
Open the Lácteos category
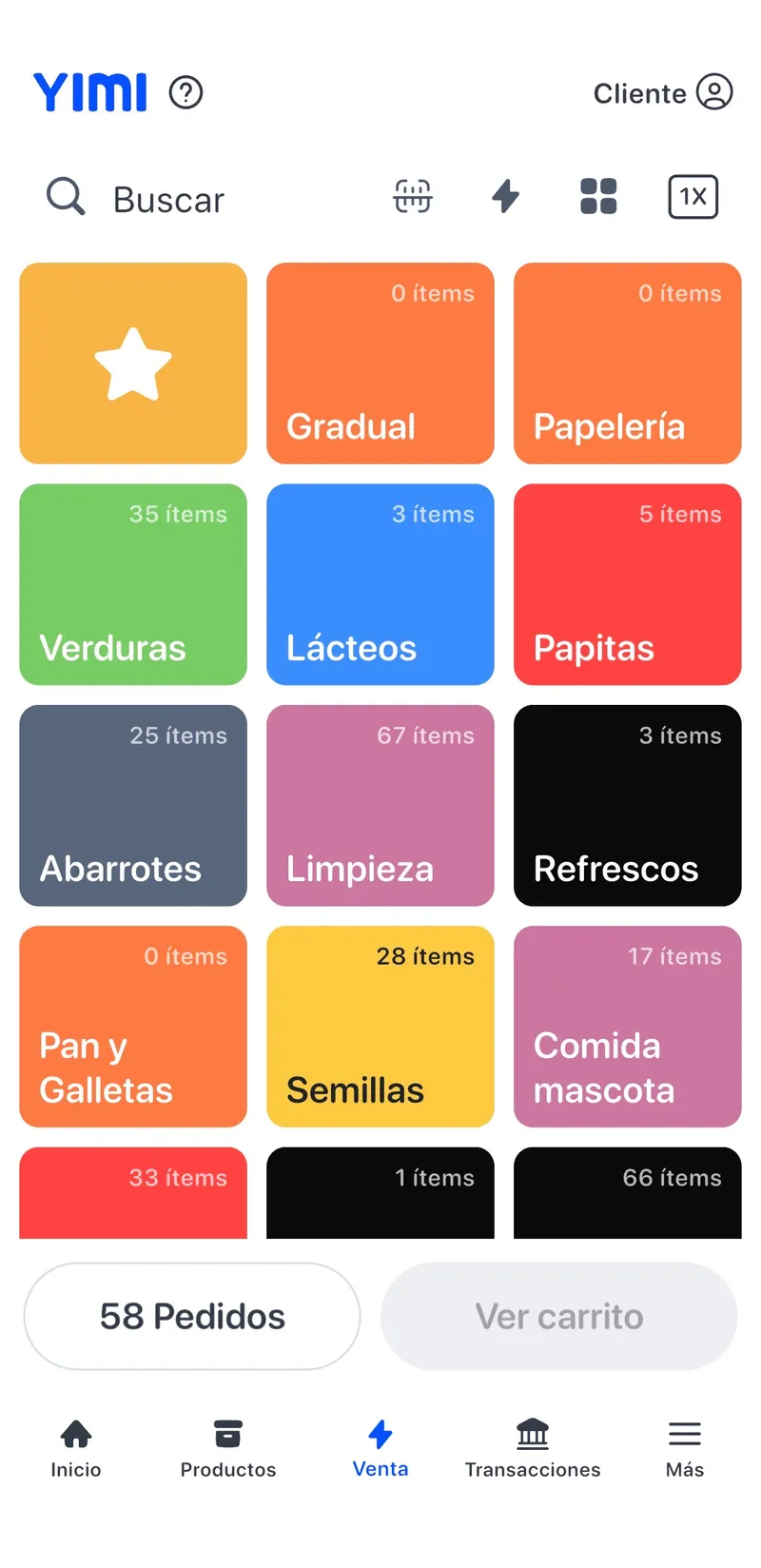[380, 584]
